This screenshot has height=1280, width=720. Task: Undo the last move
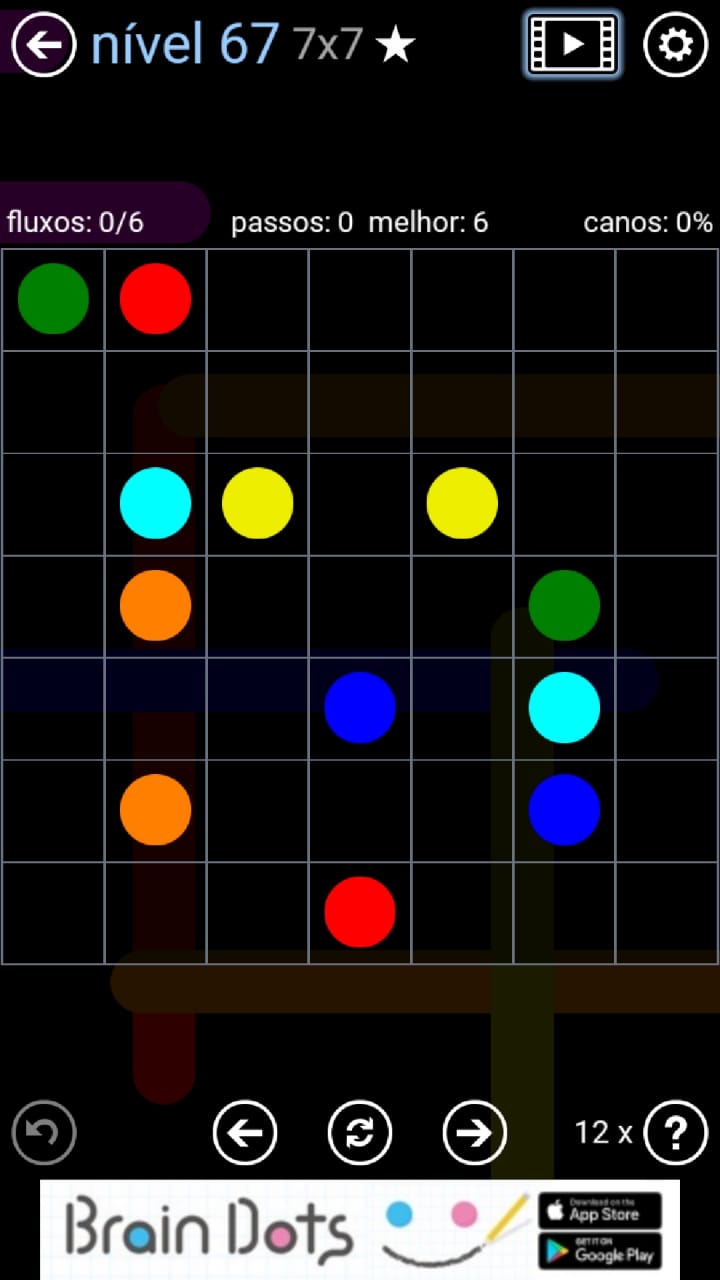click(44, 1132)
